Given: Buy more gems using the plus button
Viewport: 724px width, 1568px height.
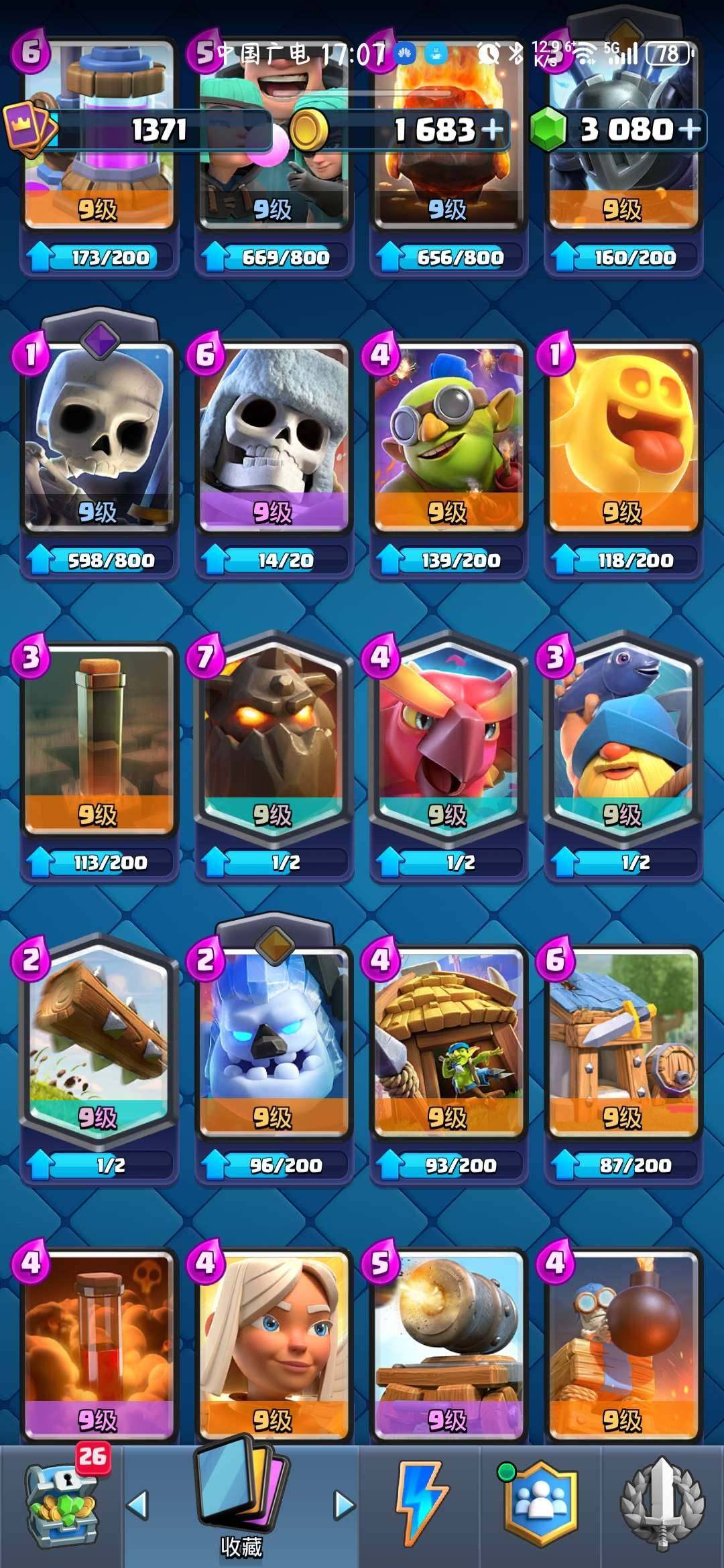Looking at the screenshot, I should (689, 129).
